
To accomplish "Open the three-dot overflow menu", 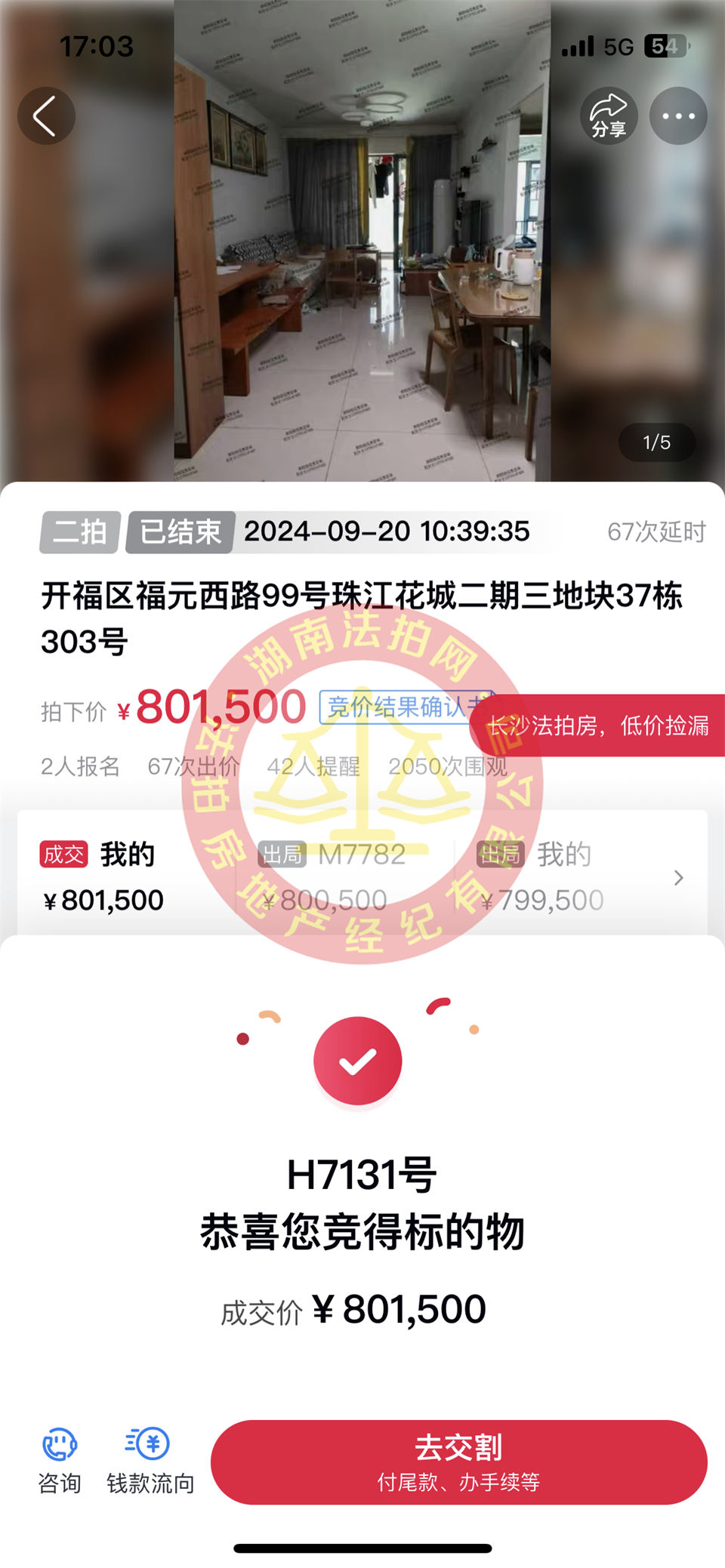I will pos(678,116).
